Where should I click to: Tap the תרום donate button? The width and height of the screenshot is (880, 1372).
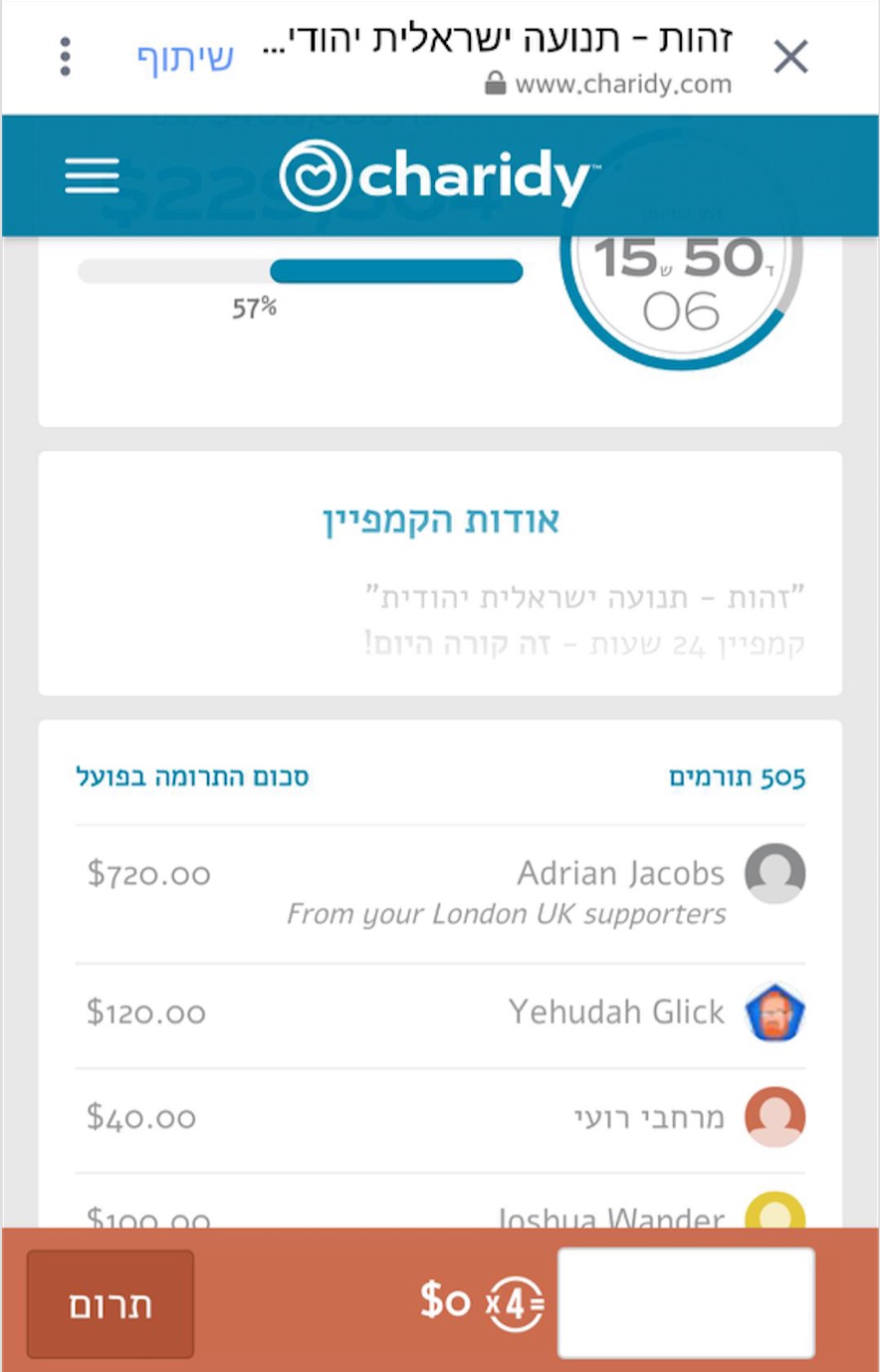pyautogui.click(x=110, y=1304)
